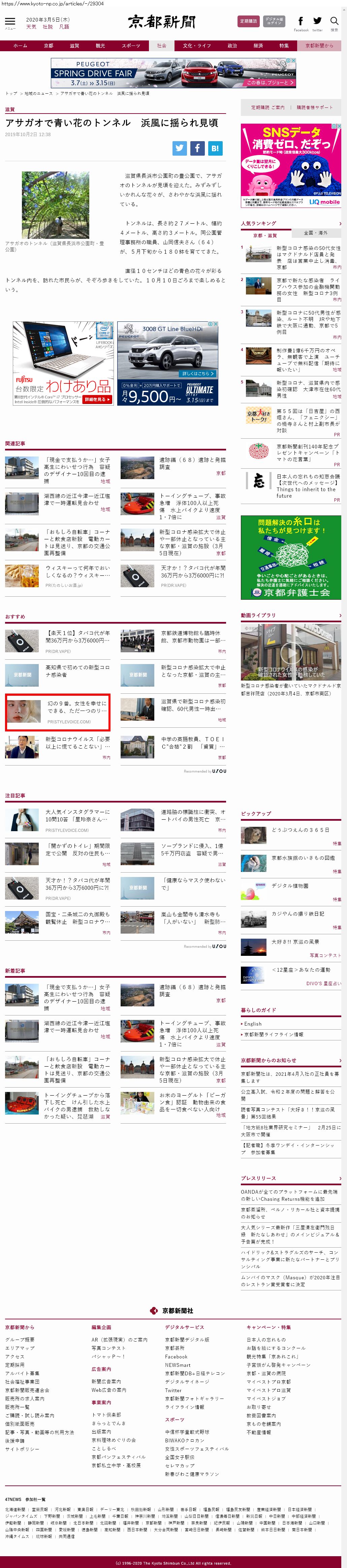Tap the 定期購読 button in header

point(248,21)
